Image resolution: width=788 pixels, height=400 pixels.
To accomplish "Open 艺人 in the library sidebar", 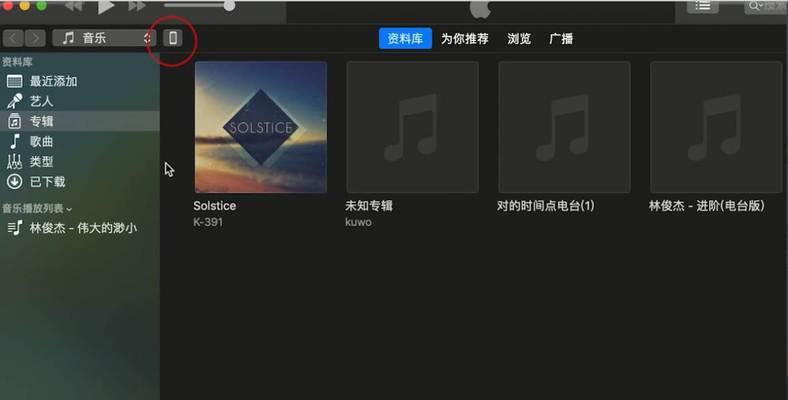I will tap(41, 101).
